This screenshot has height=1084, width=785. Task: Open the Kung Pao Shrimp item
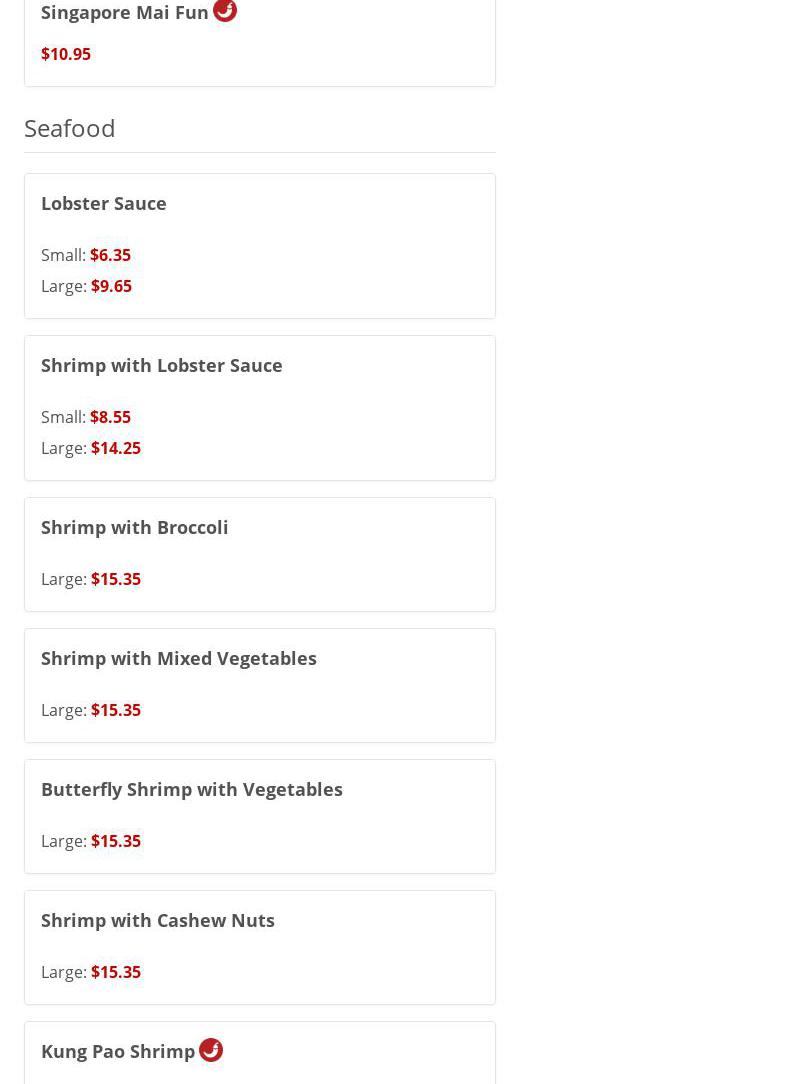[118, 1051]
